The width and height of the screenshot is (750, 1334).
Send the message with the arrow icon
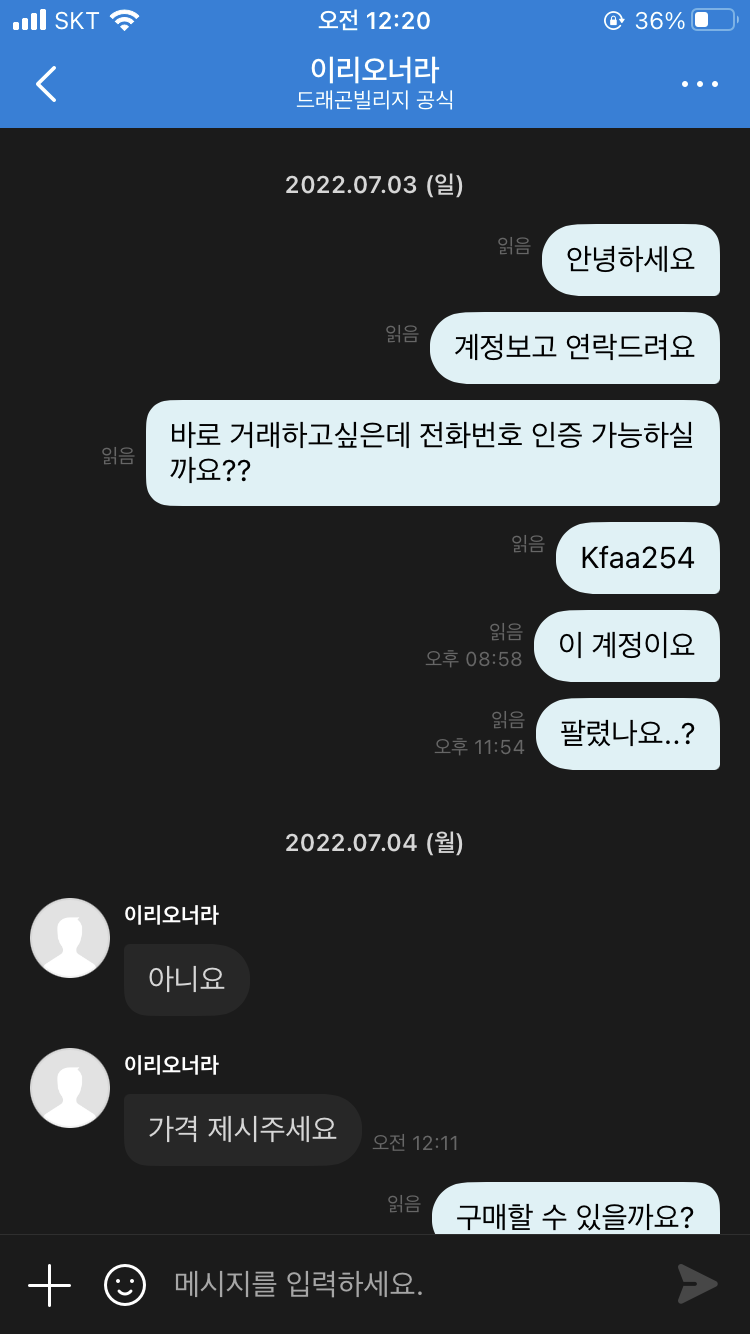coord(697,1284)
